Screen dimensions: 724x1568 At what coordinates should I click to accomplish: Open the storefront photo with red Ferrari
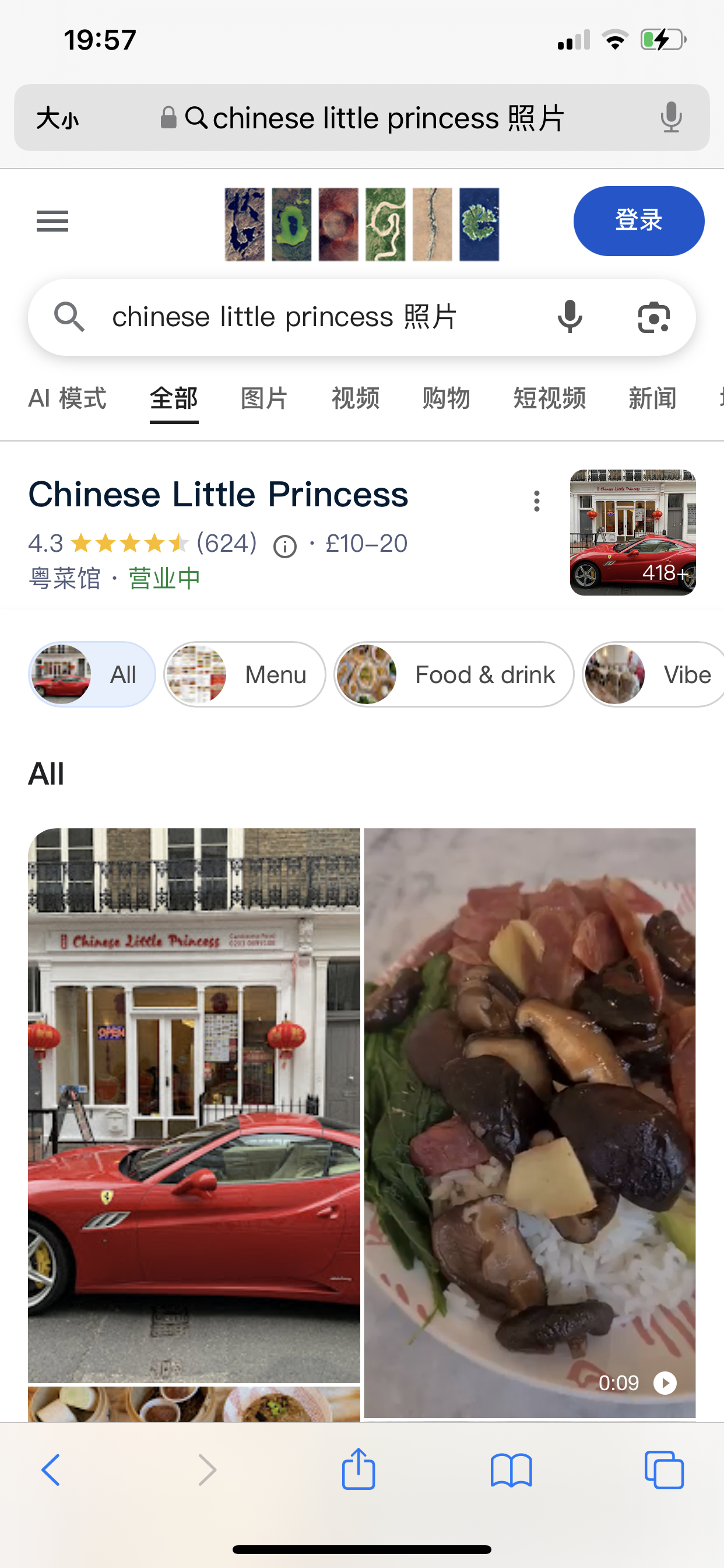coord(194,1105)
